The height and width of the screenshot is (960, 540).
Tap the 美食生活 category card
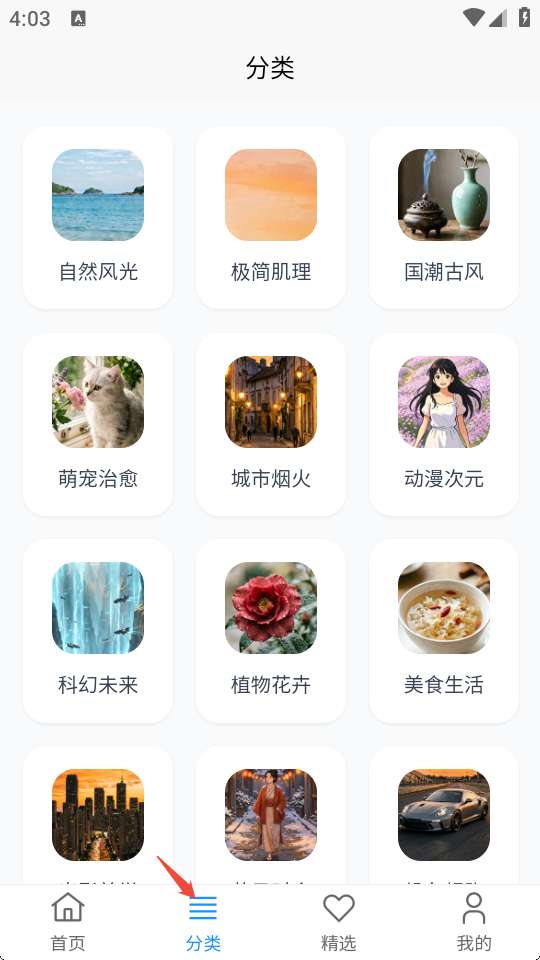click(x=444, y=631)
